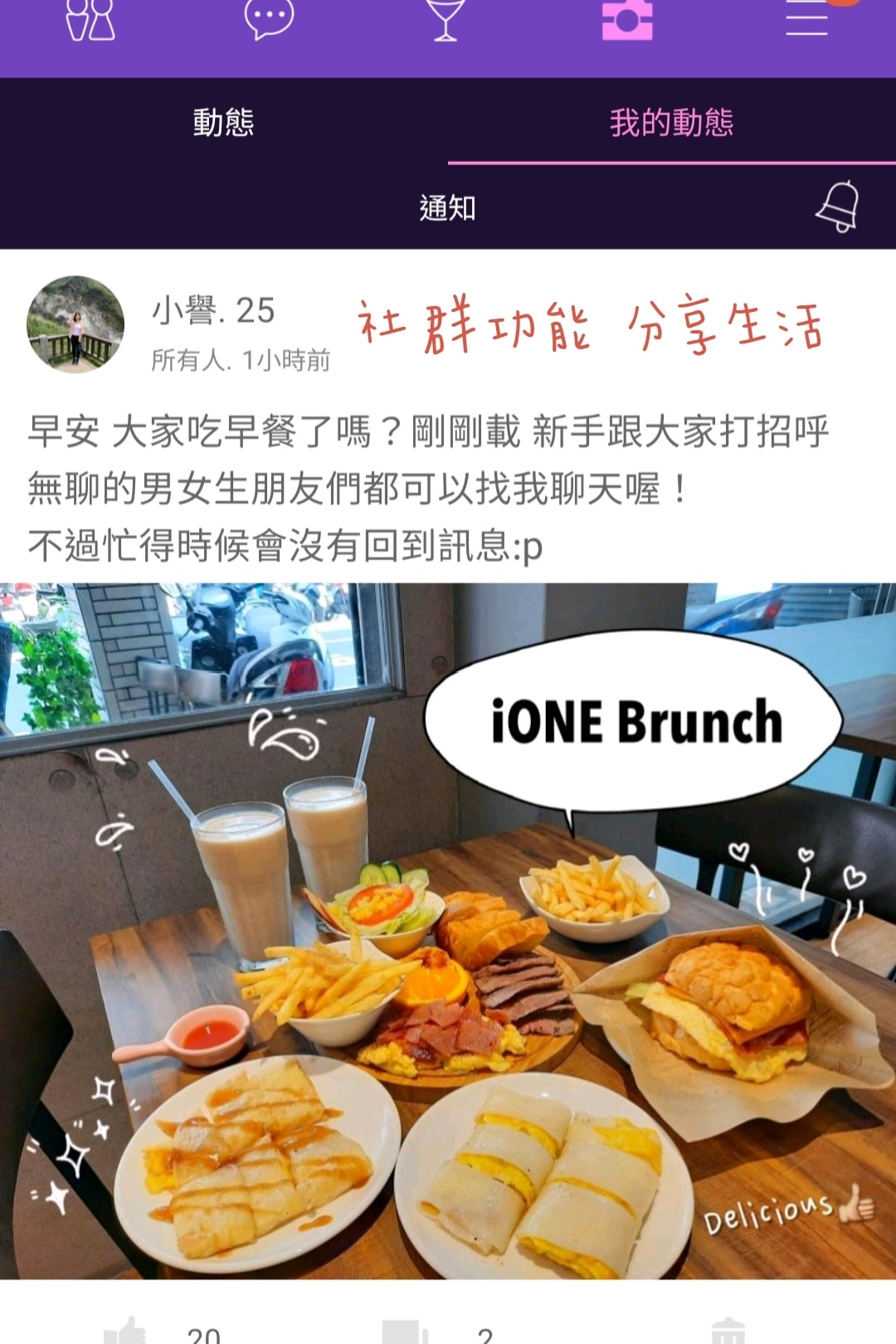
Task: Open the chat messages icon
Action: 269,18
